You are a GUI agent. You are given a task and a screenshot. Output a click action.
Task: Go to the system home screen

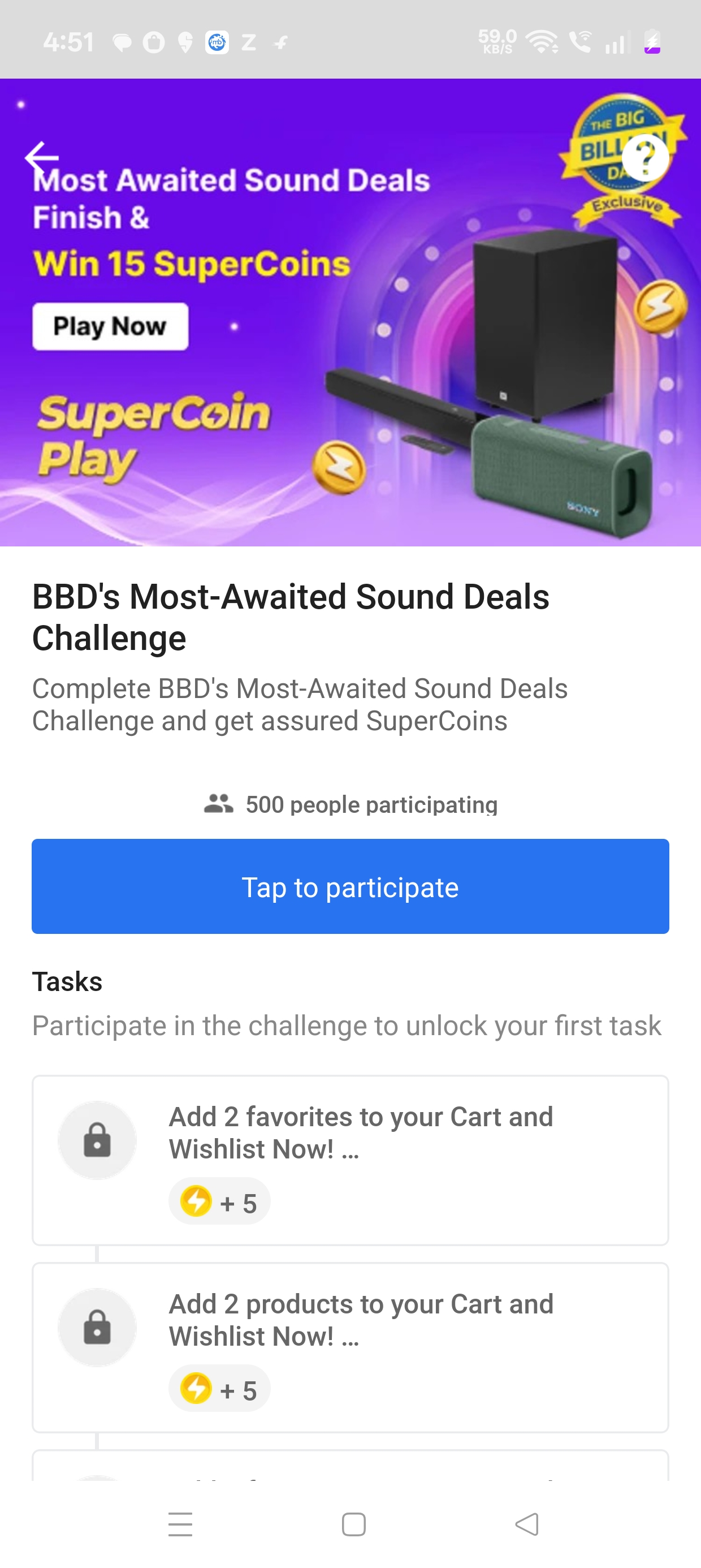tap(353, 1524)
